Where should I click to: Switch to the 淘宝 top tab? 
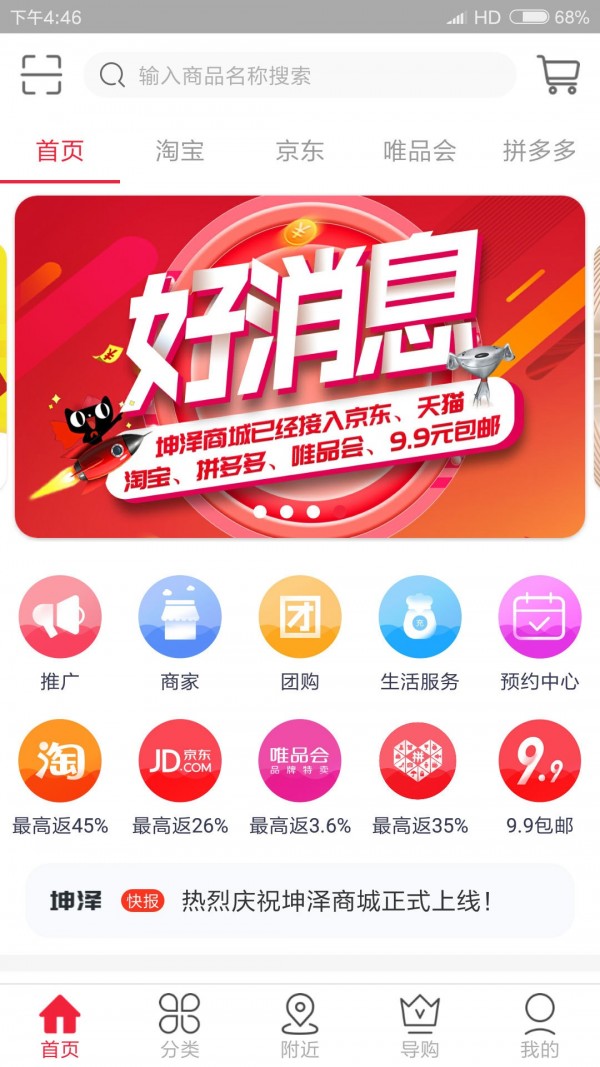click(180, 151)
